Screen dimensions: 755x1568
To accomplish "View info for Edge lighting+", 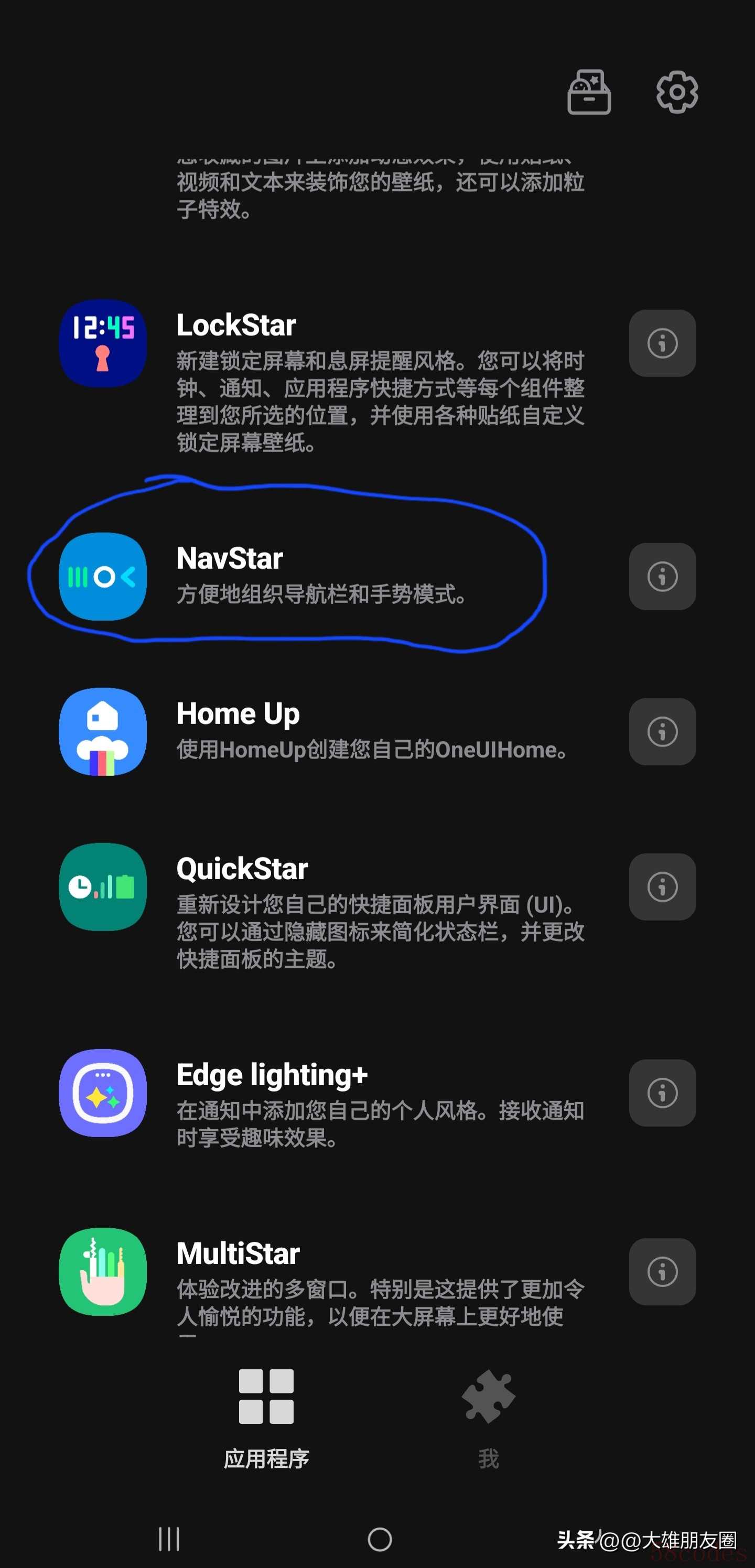I will [662, 1093].
